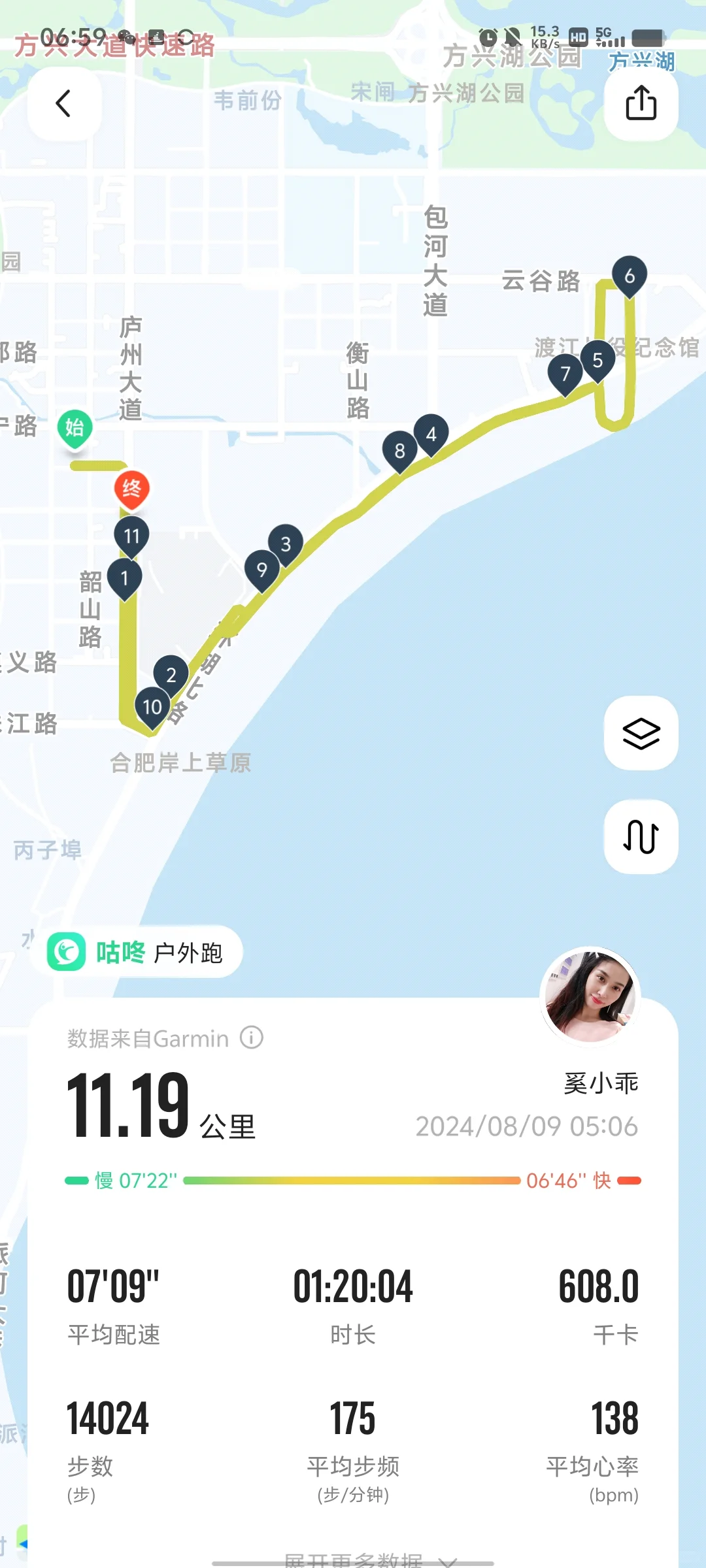Open the map layers button

pyautogui.click(x=641, y=733)
